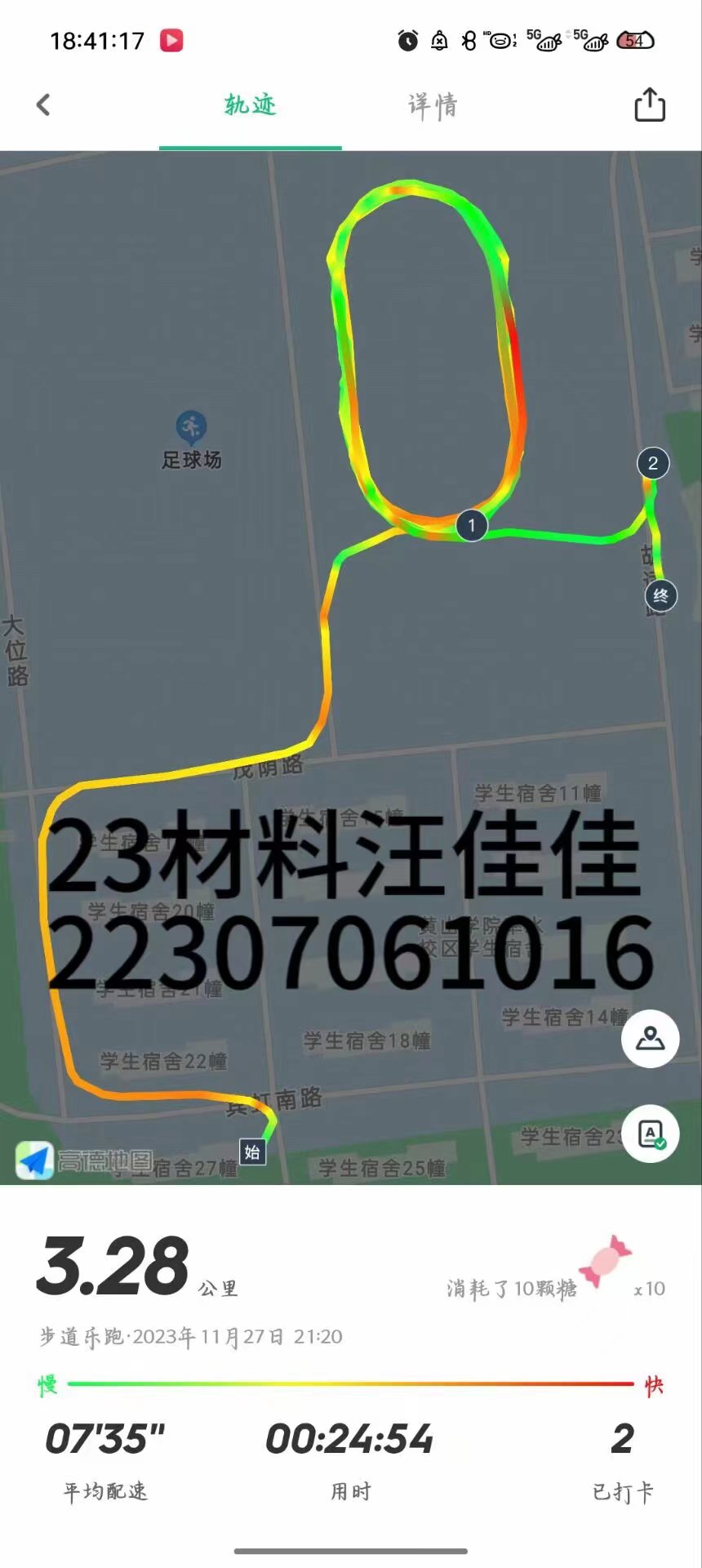702x1568 pixels.
Task: Tap the map text overlay button
Action: click(650, 1134)
